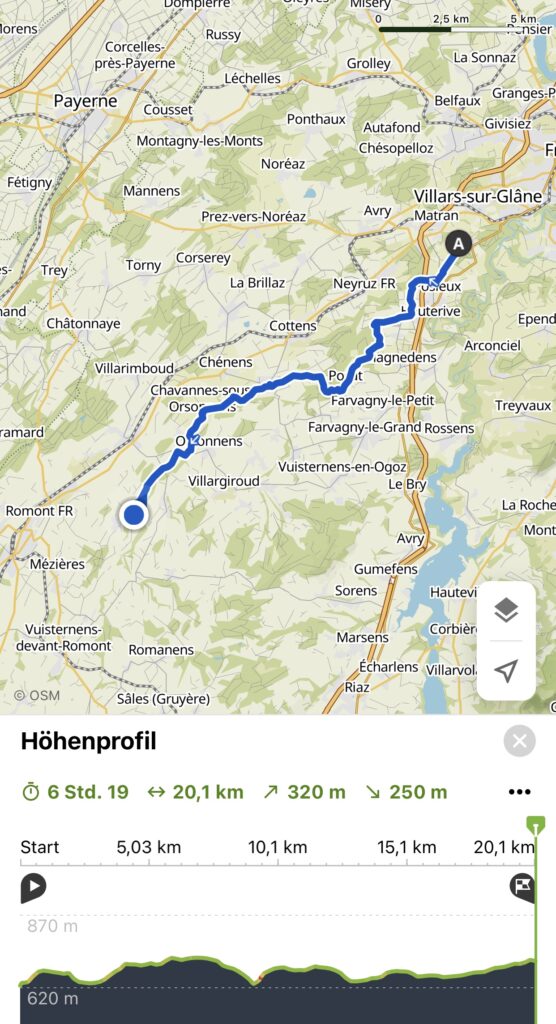Viewport: 556px width, 1024px height.
Task: Center map on current location arrow
Action: point(506,671)
